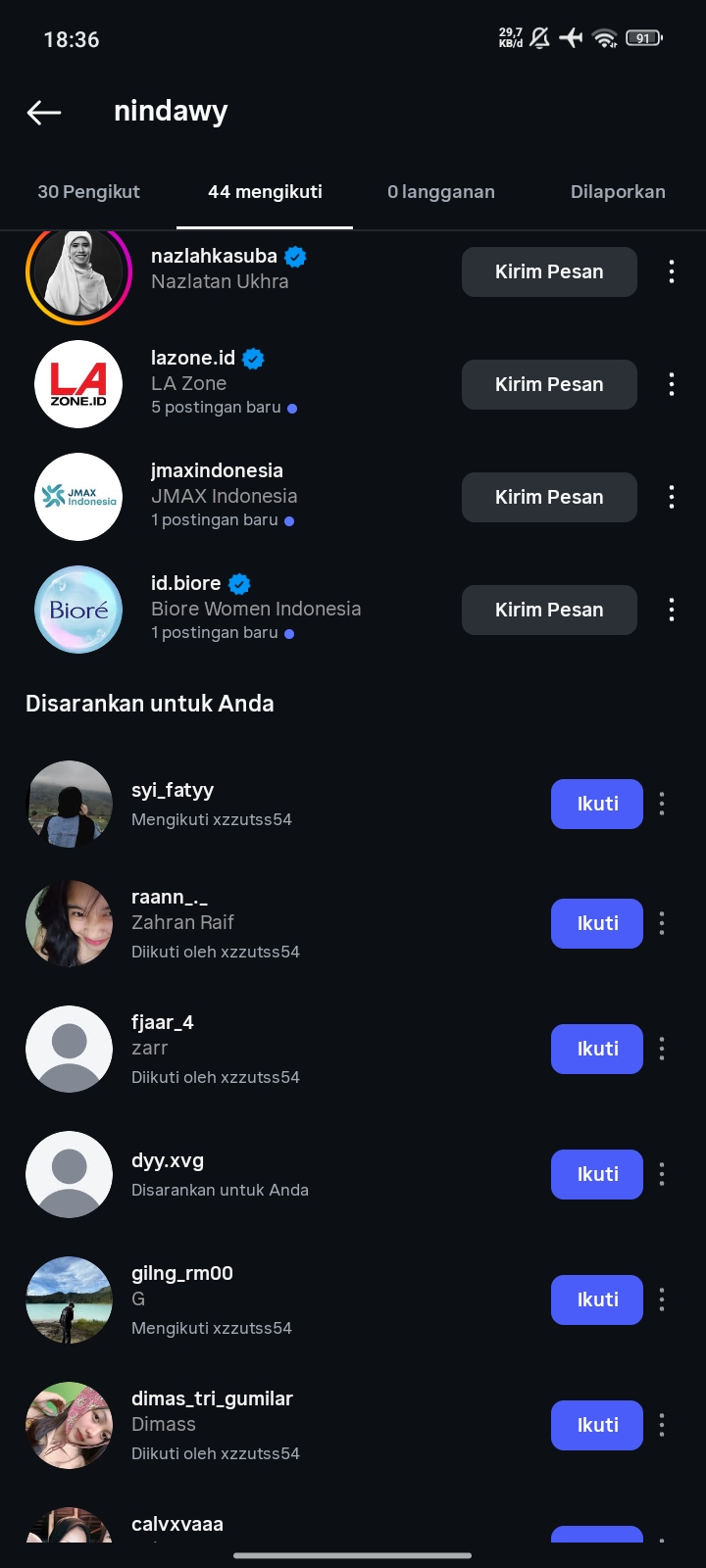This screenshot has width=706, height=1568.
Task: Select the Dilaporkan tab
Action: pos(617,192)
